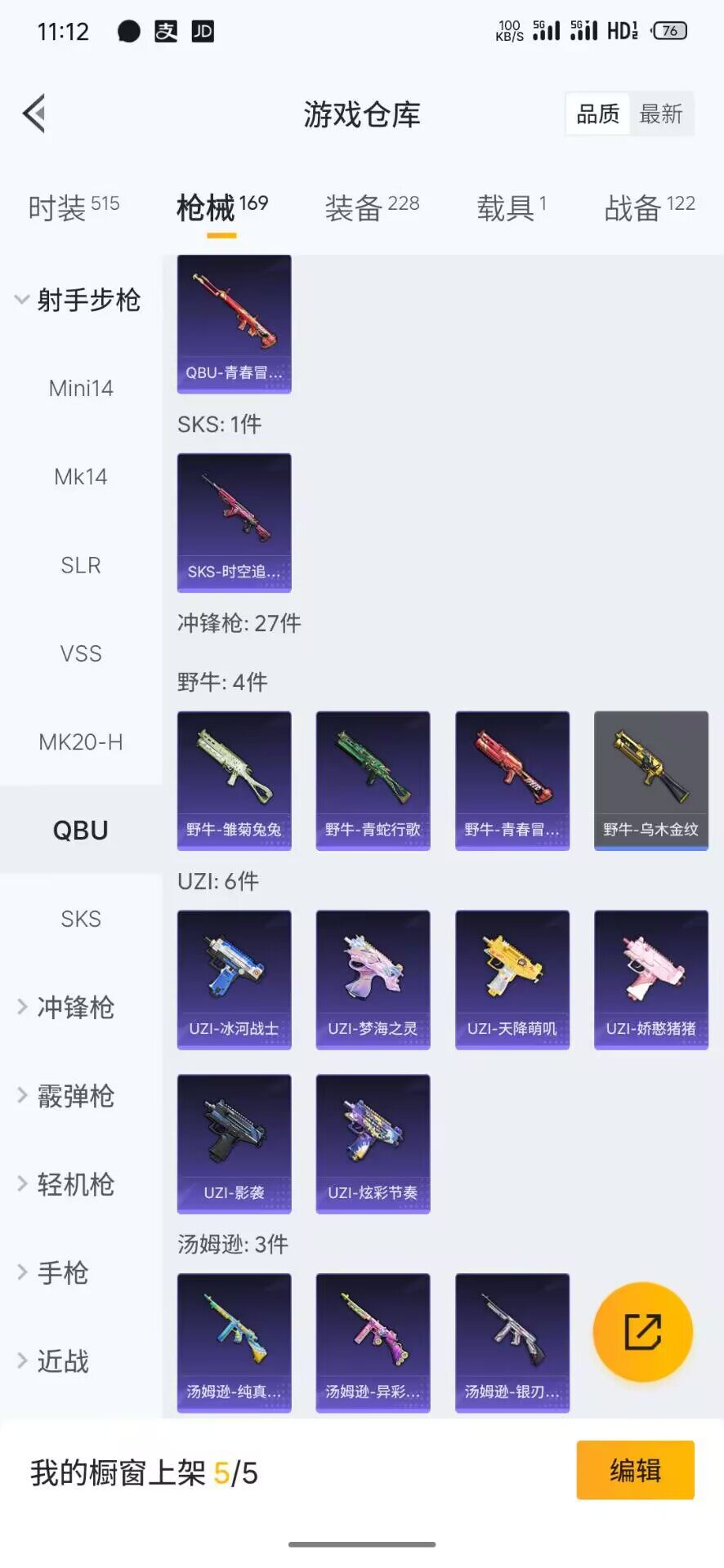
Task: Expand the 冲锋枪 category
Action: [74, 1008]
